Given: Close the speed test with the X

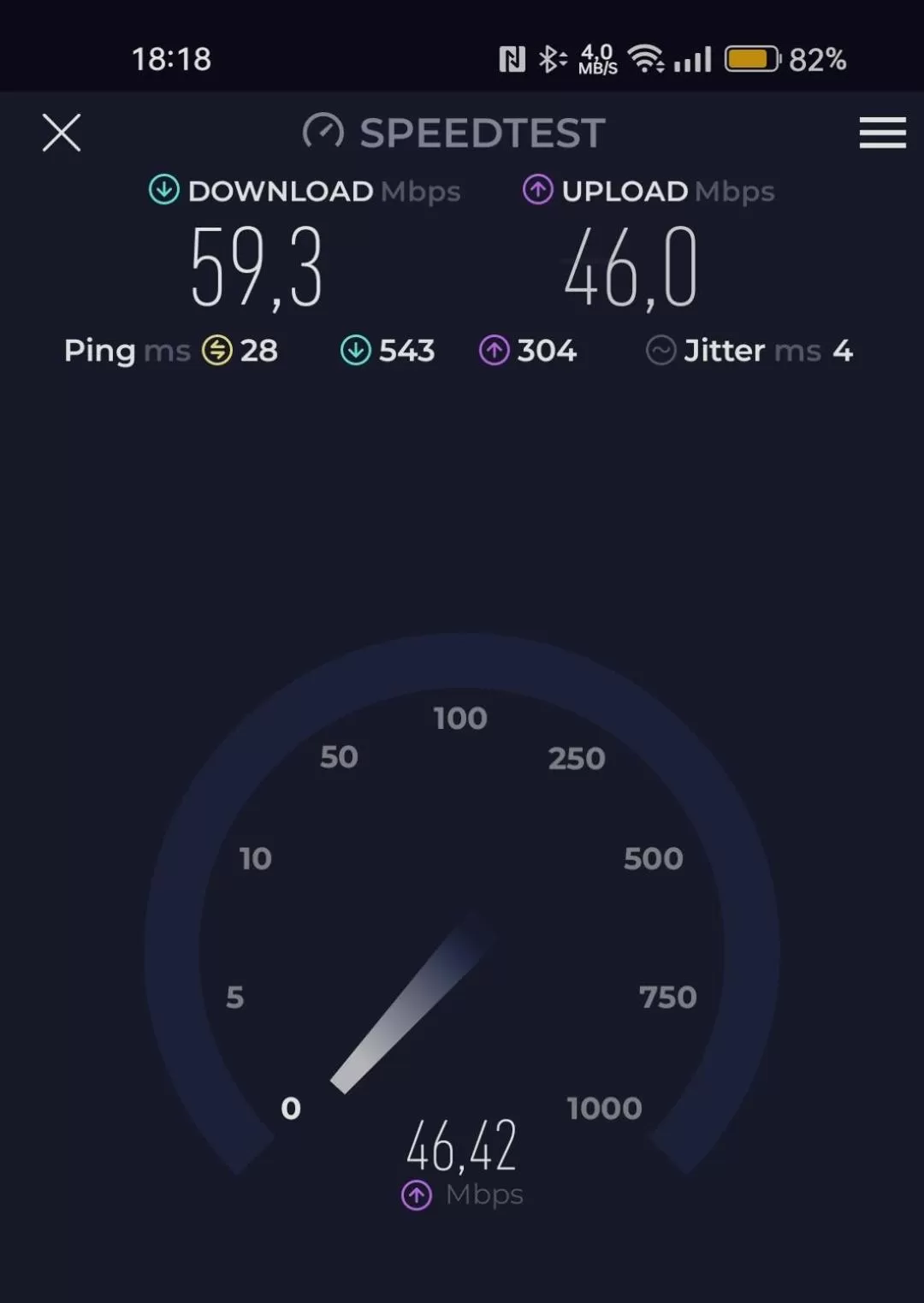Looking at the screenshot, I should pos(62,133).
